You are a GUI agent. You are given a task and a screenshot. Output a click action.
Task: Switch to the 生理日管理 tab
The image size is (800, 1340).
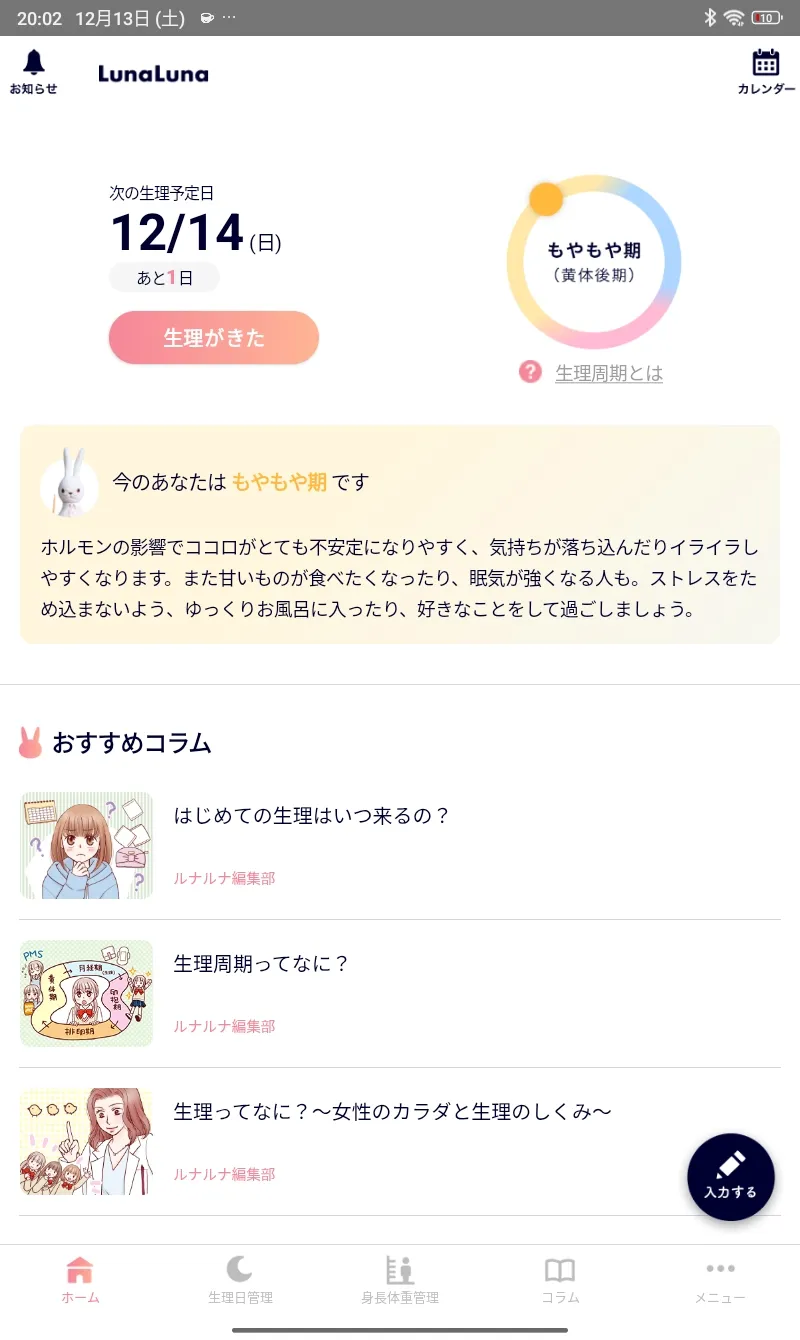pos(240,1280)
